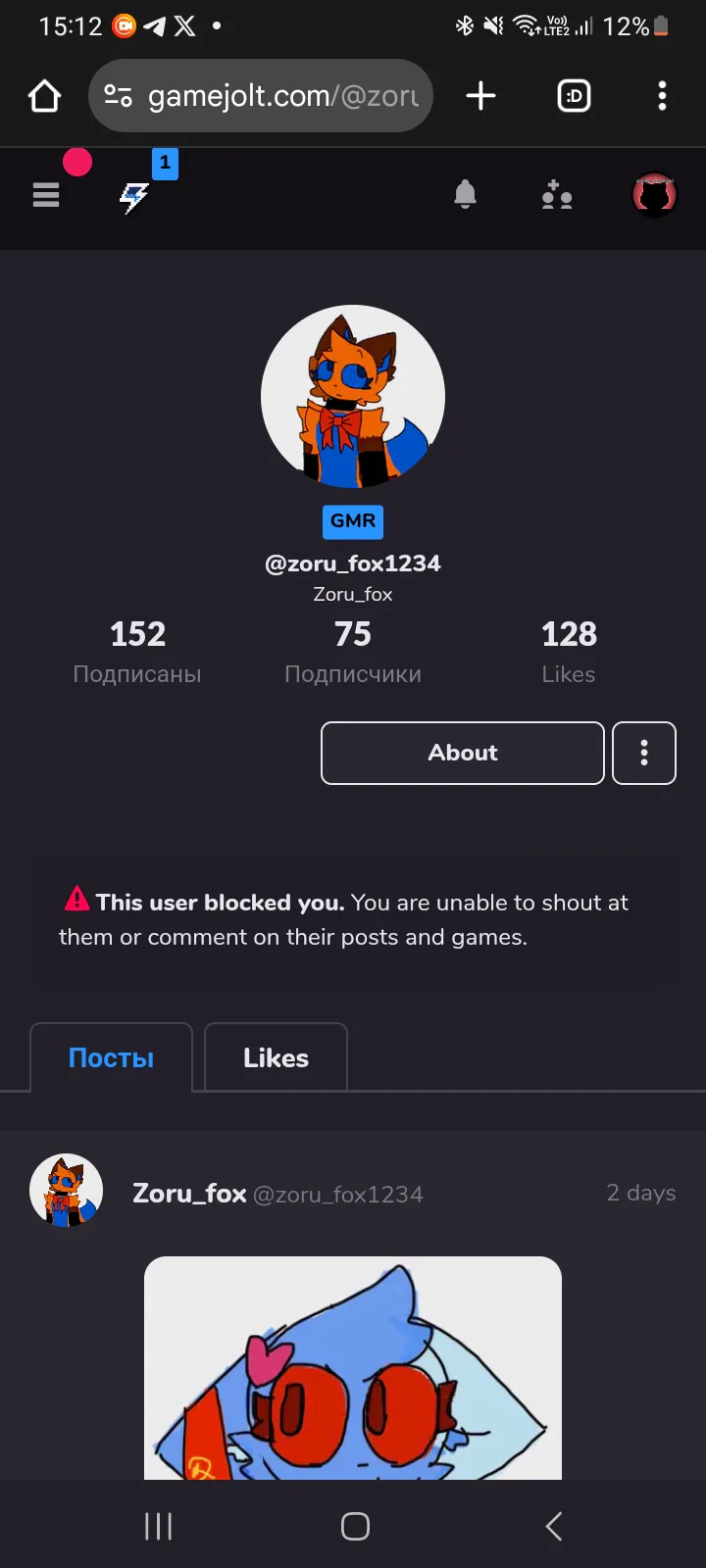Open the profile three-dot options
Image resolution: width=706 pixels, height=1568 pixels.
pyautogui.click(x=644, y=753)
